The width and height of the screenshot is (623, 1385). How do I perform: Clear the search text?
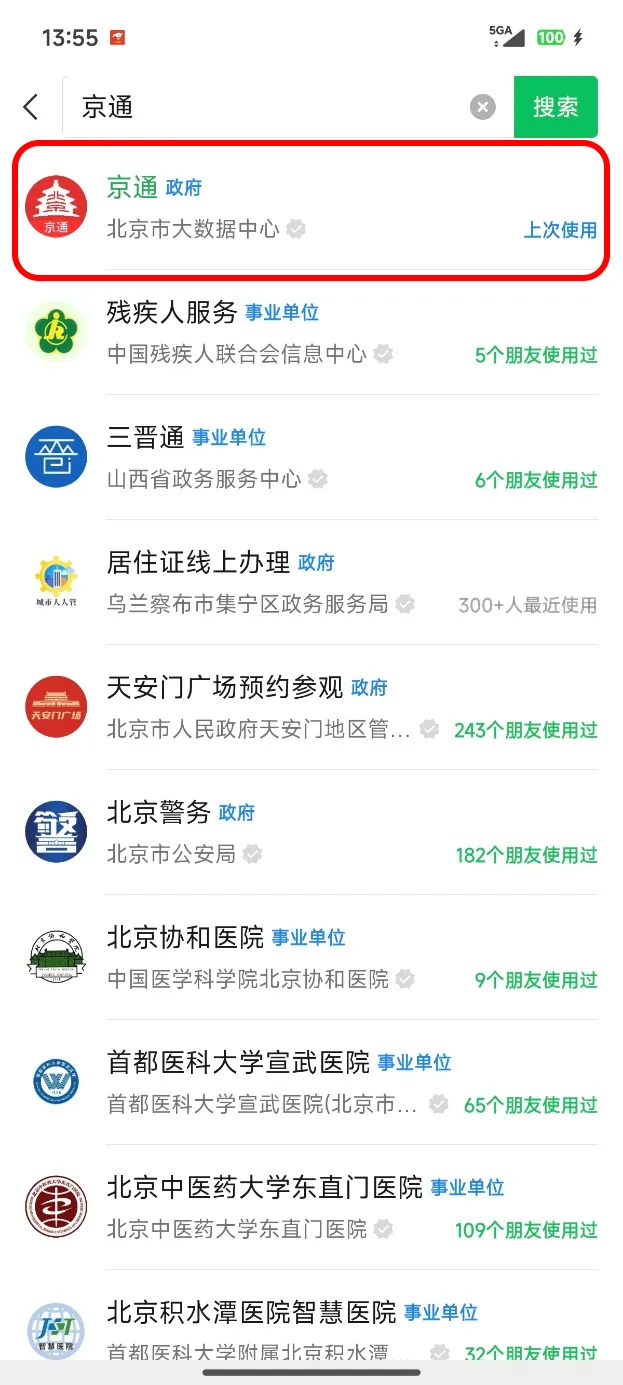(483, 107)
